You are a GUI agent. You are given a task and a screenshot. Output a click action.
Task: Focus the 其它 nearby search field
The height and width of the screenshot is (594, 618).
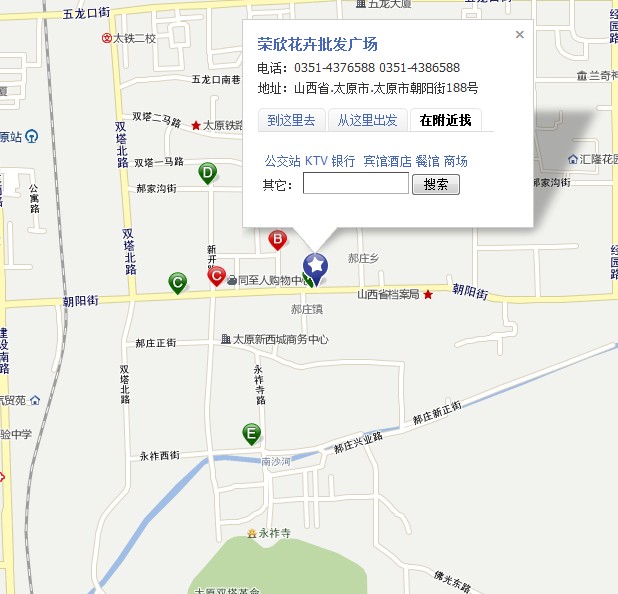356,184
